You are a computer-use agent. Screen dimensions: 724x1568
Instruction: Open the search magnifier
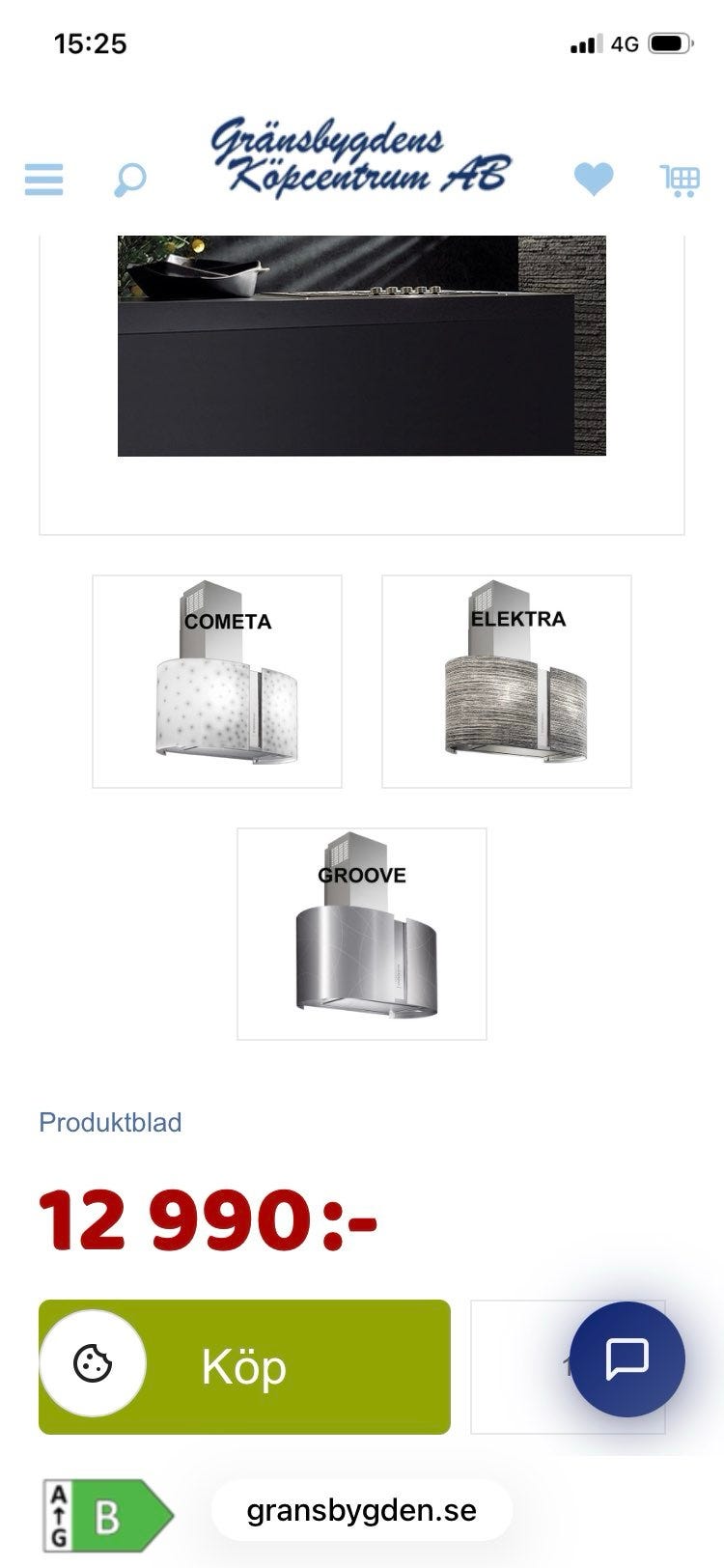click(x=130, y=180)
